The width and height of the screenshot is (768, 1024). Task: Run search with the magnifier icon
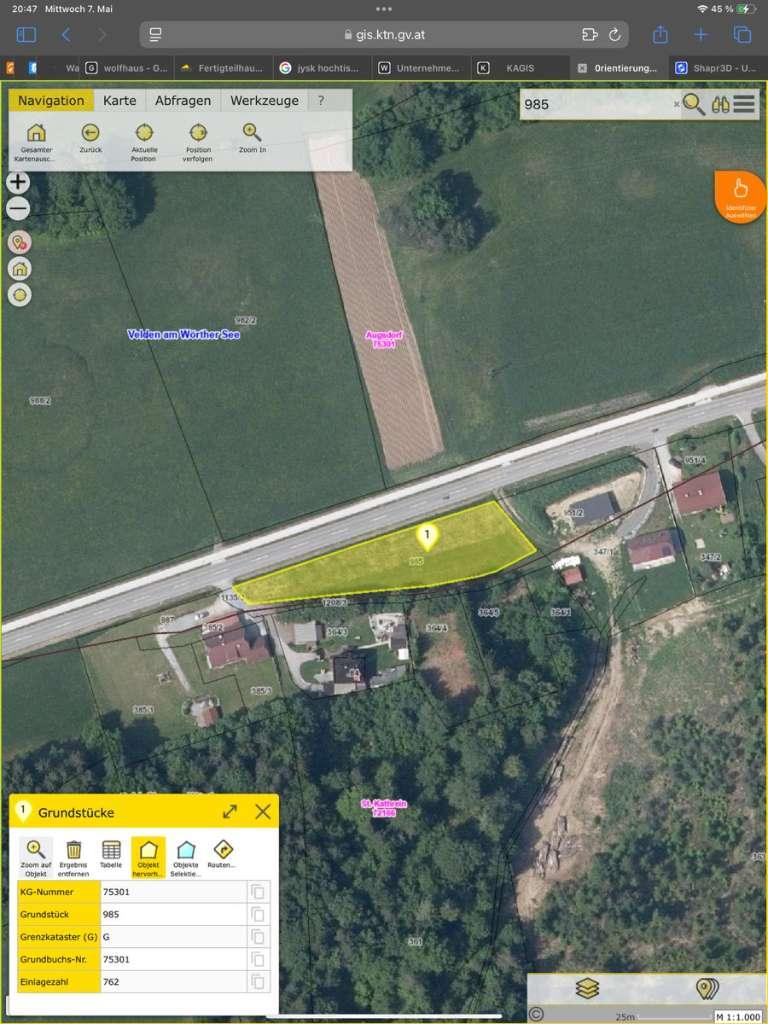pyautogui.click(x=694, y=104)
